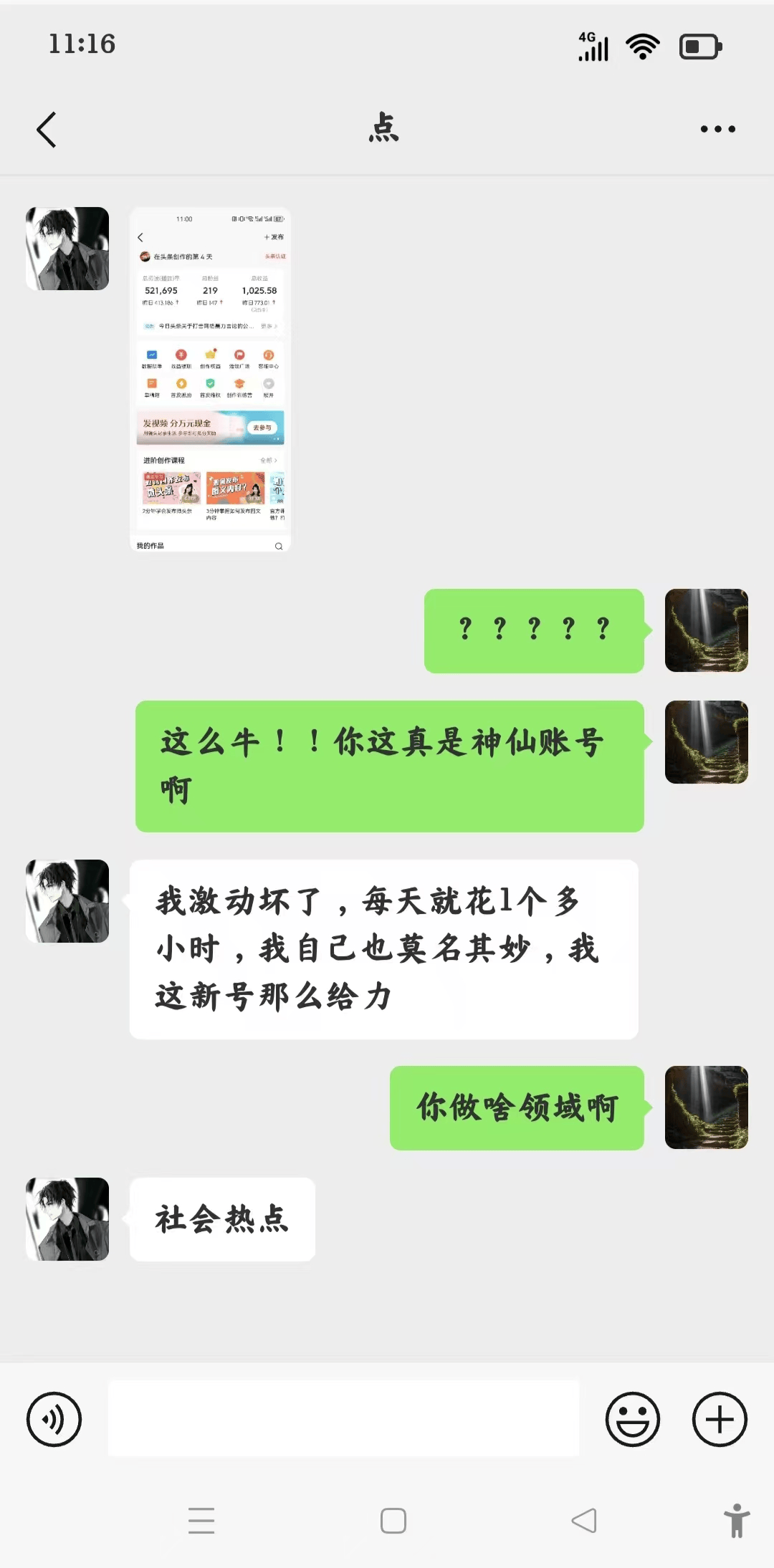Open my avatar beside the question marks
The height and width of the screenshot is (1568, 774).
(706, 630)
